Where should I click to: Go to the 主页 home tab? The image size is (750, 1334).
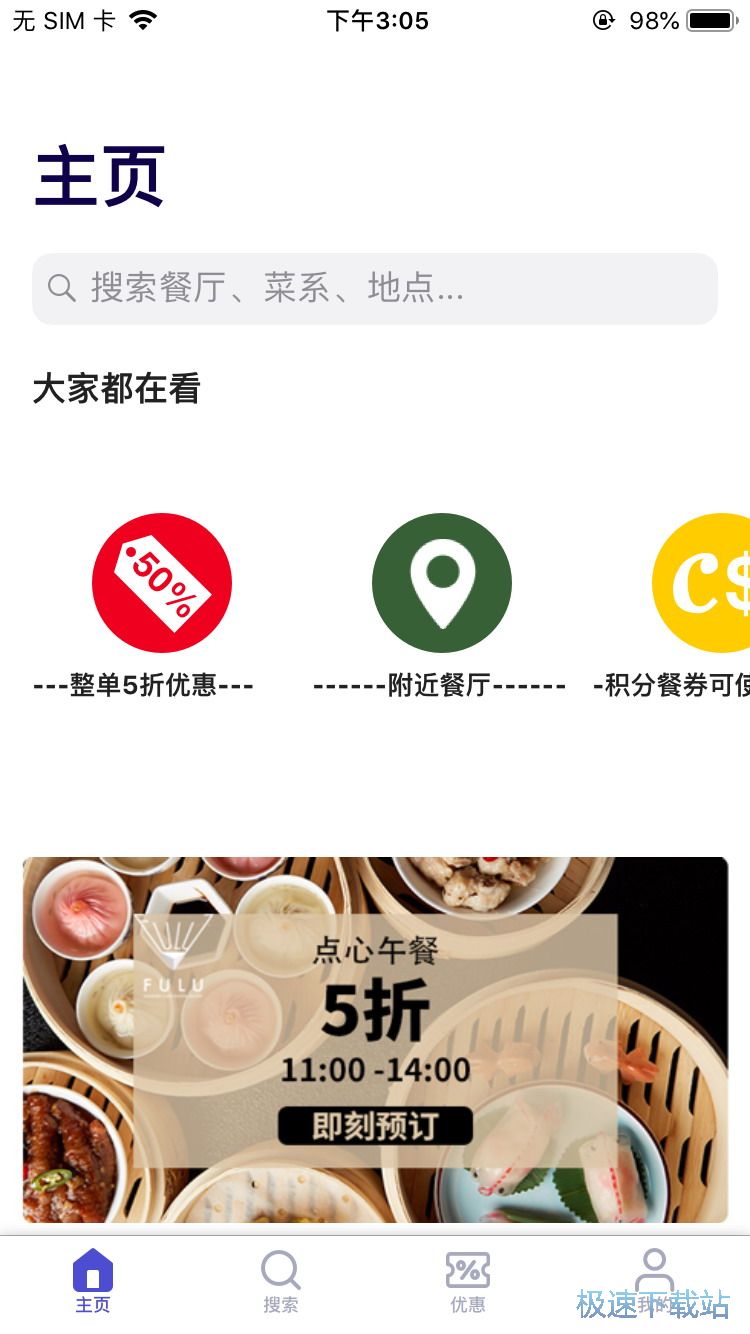tap(93, 1282)
